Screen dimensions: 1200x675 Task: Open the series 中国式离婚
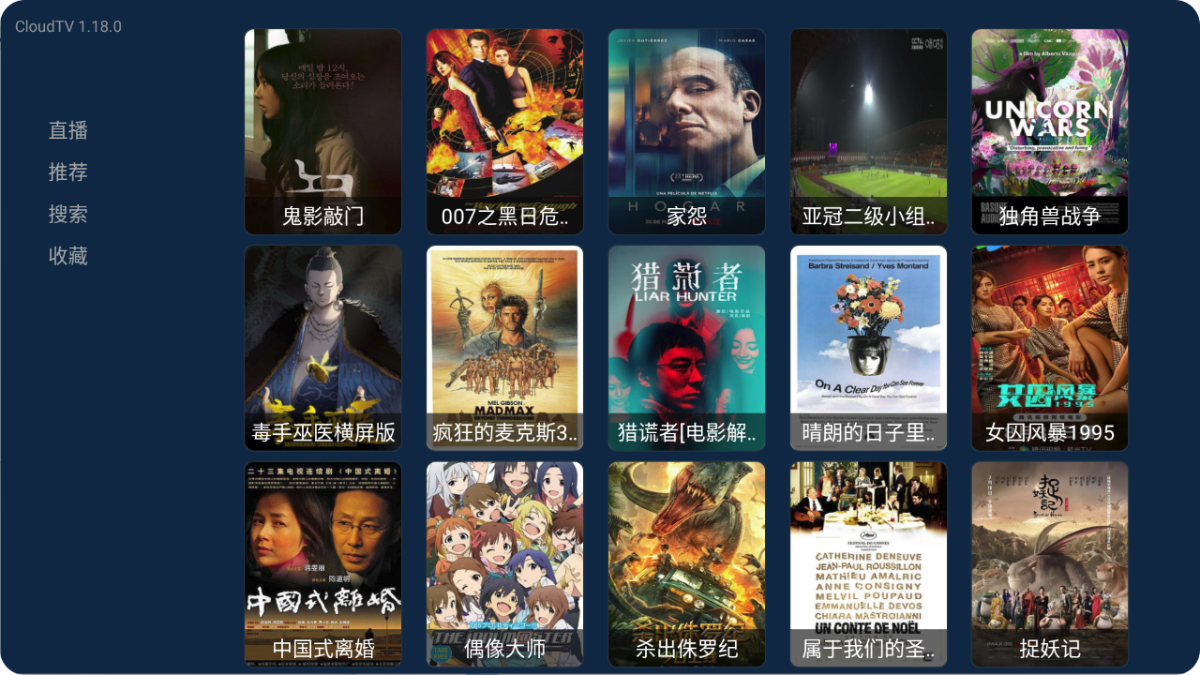point(323,564)
